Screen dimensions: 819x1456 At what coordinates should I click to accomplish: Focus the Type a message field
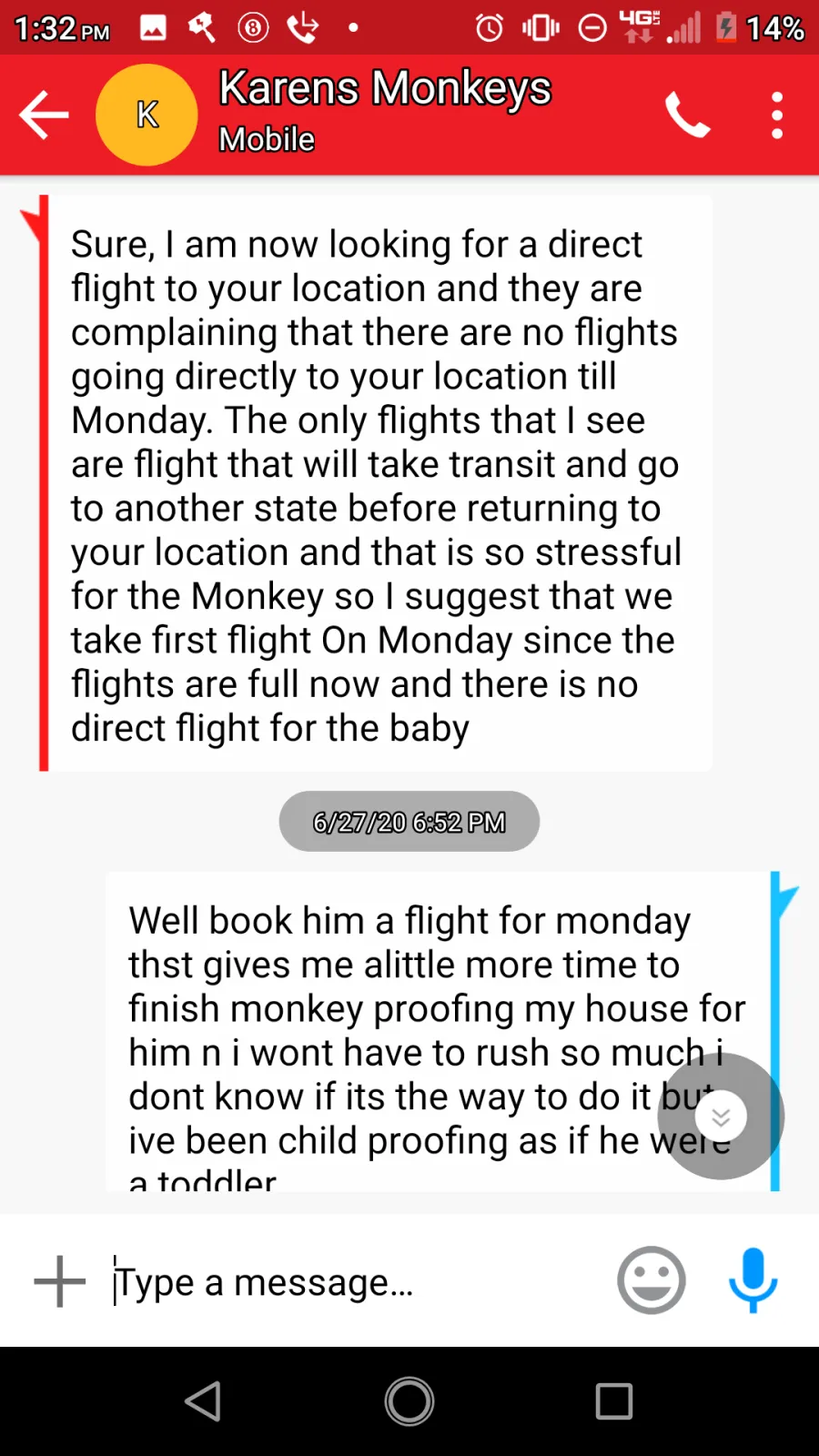(x=355, y=1281)
